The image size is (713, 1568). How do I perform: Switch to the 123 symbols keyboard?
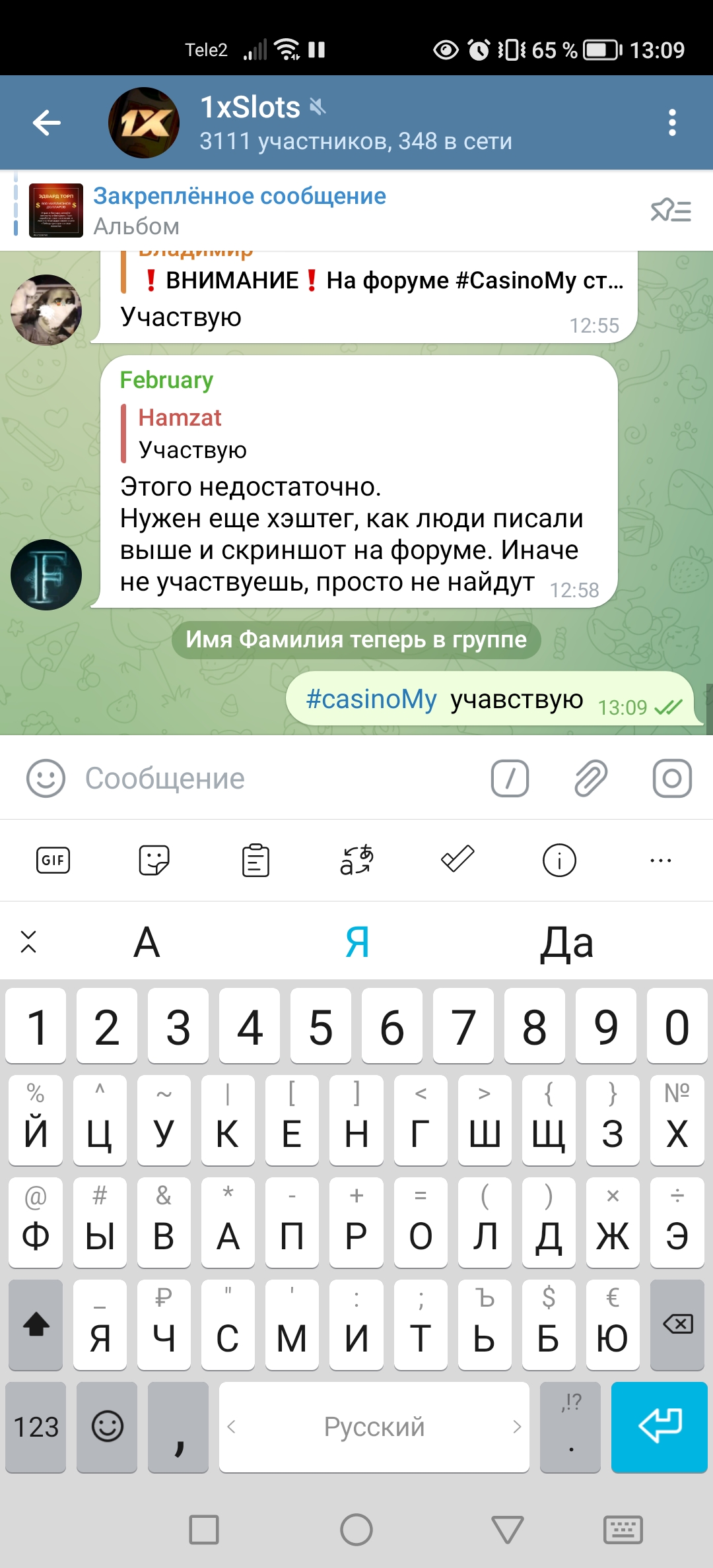click(x=36, y=1427)
